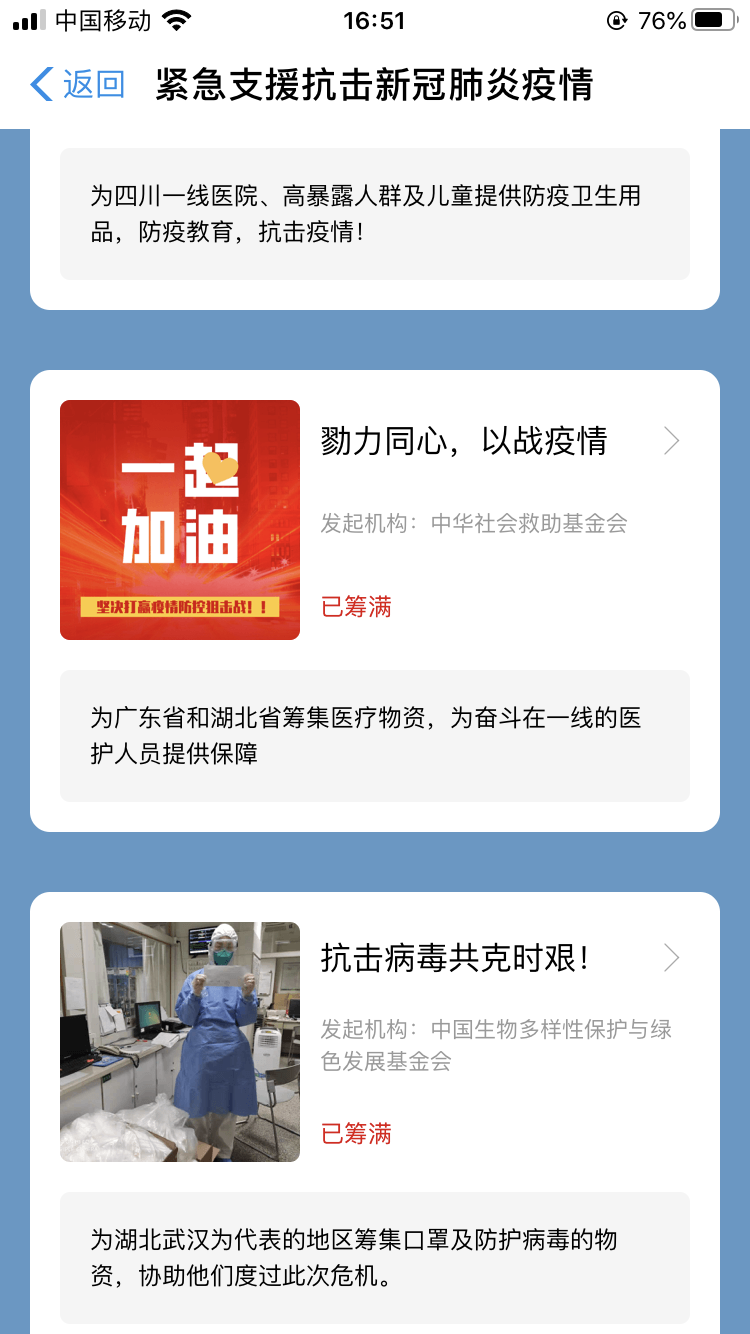
Task: Tap the chevron beside 勠力同心，以战疫情
Action: [672, 441]
